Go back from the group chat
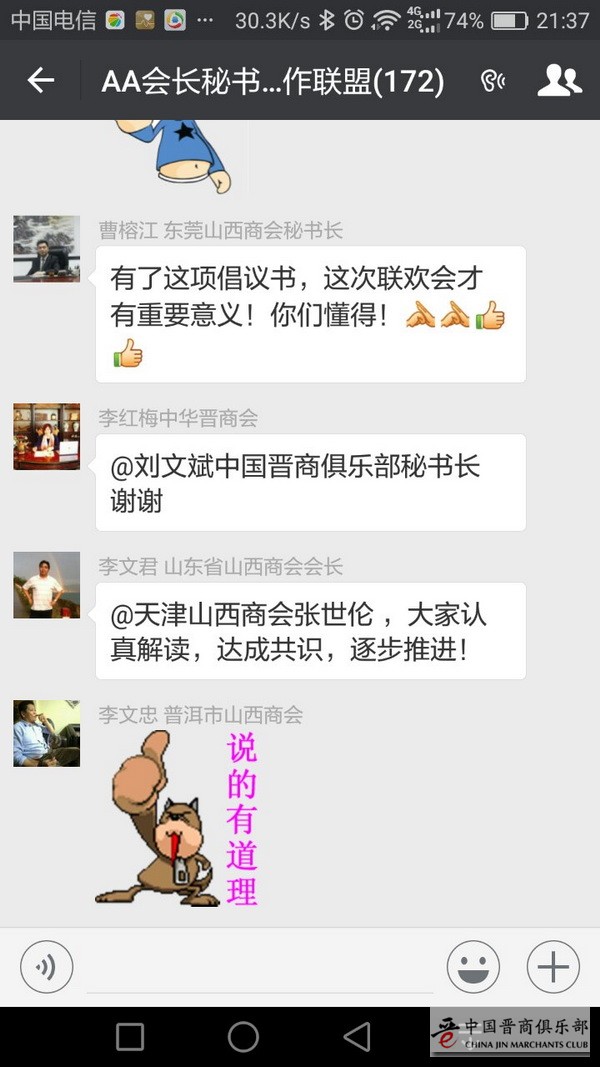 [40, 81]
